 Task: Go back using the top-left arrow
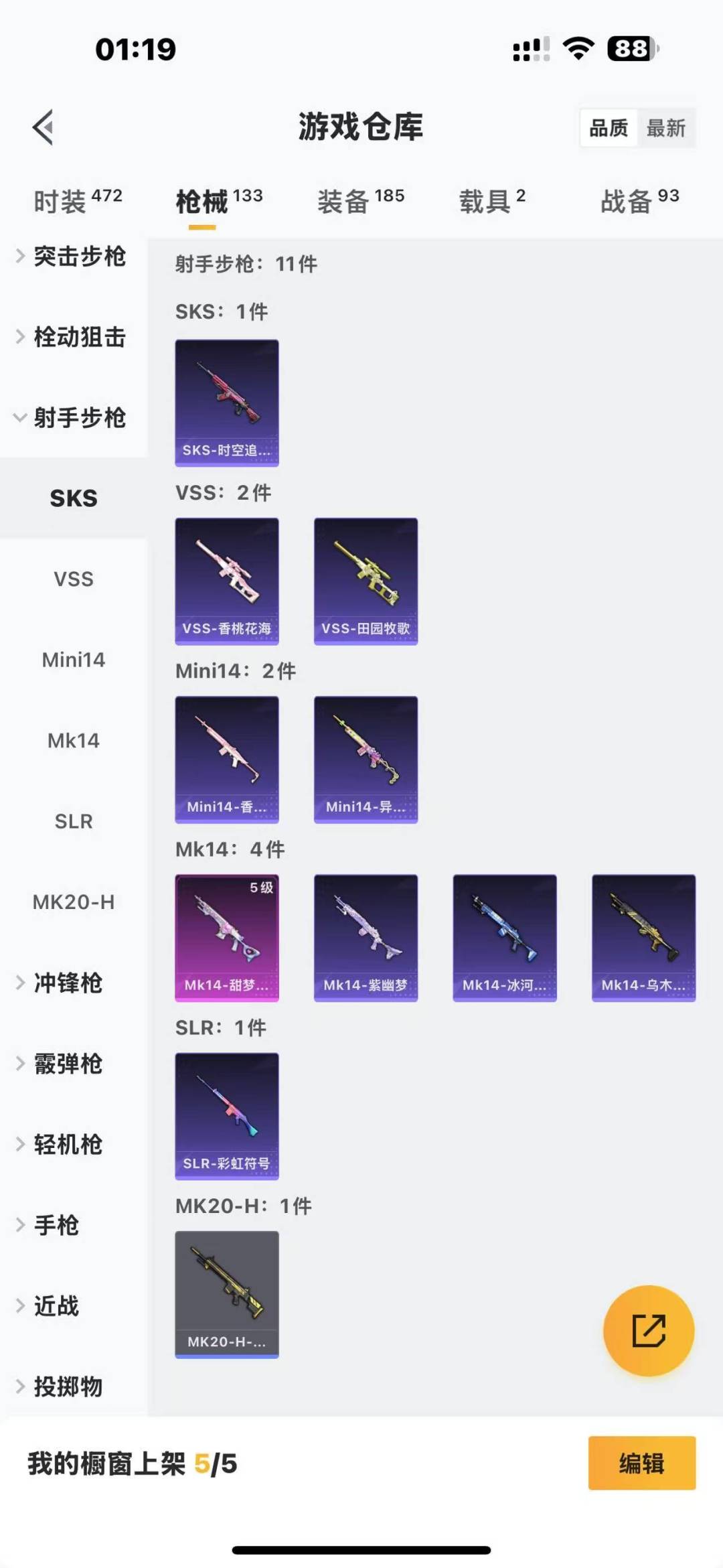pyautogui.click(x=44, y=127)
